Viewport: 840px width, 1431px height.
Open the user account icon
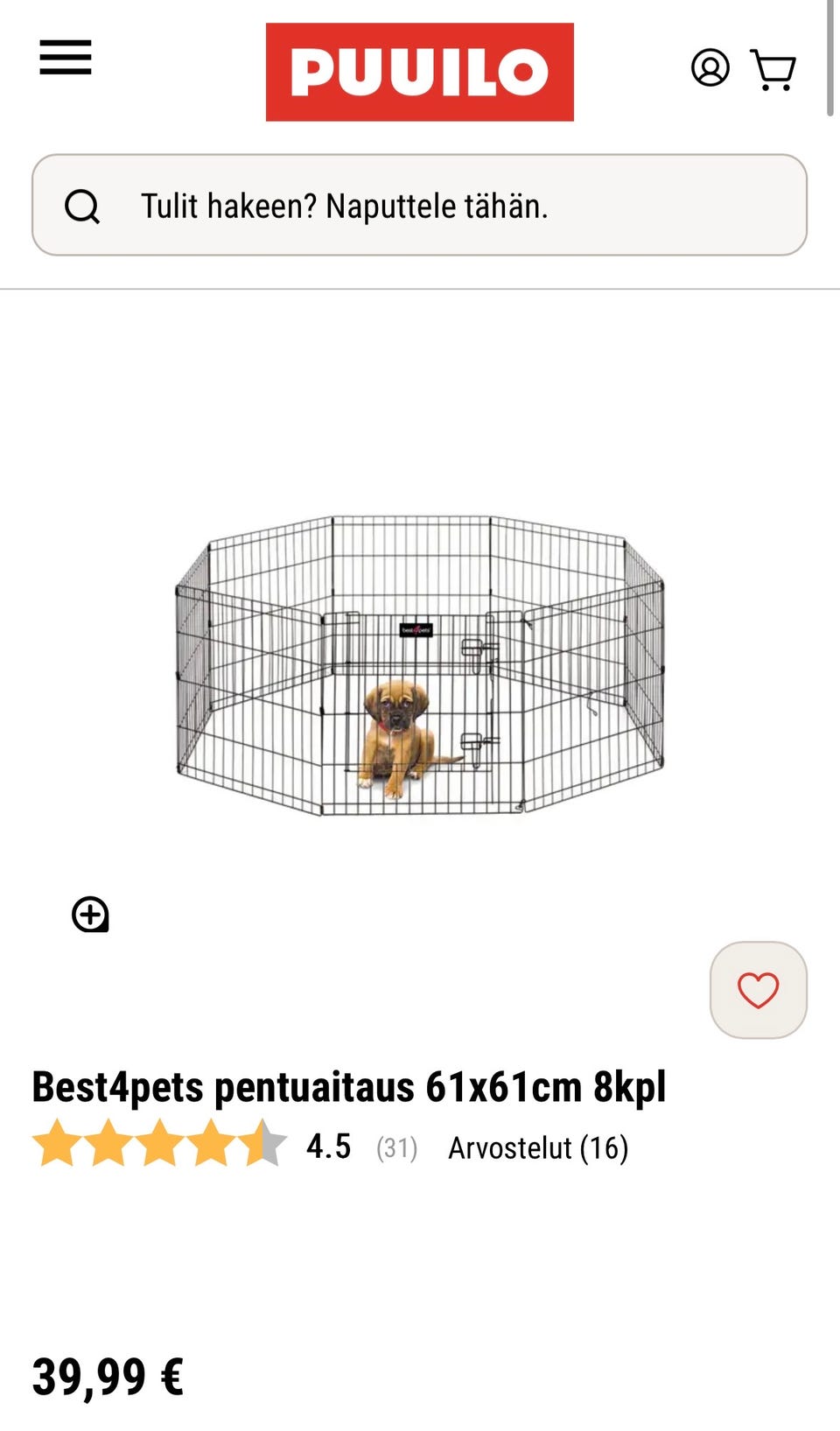[x=710, y=68]
